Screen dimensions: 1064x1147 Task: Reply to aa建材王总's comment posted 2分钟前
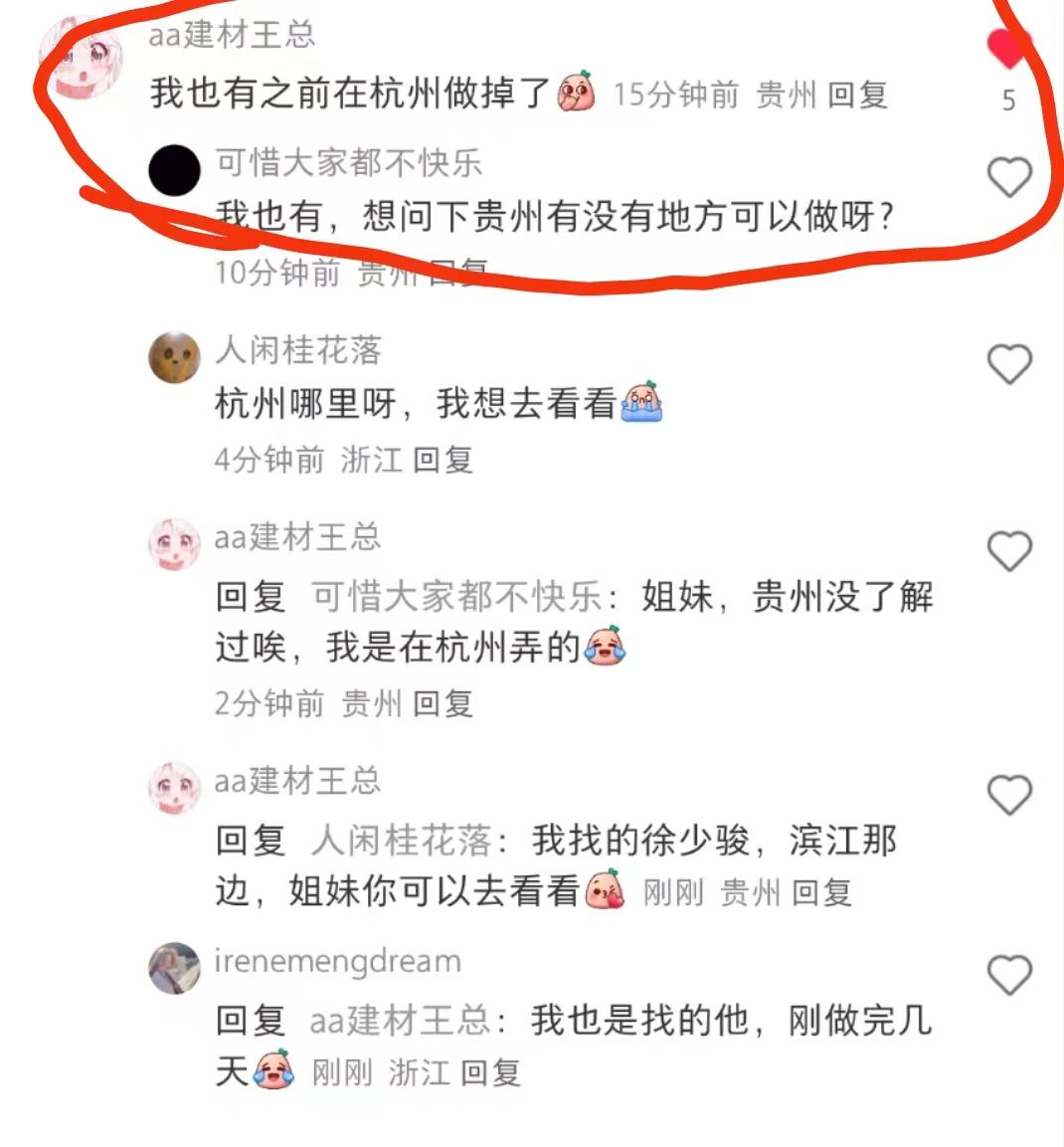443,704
